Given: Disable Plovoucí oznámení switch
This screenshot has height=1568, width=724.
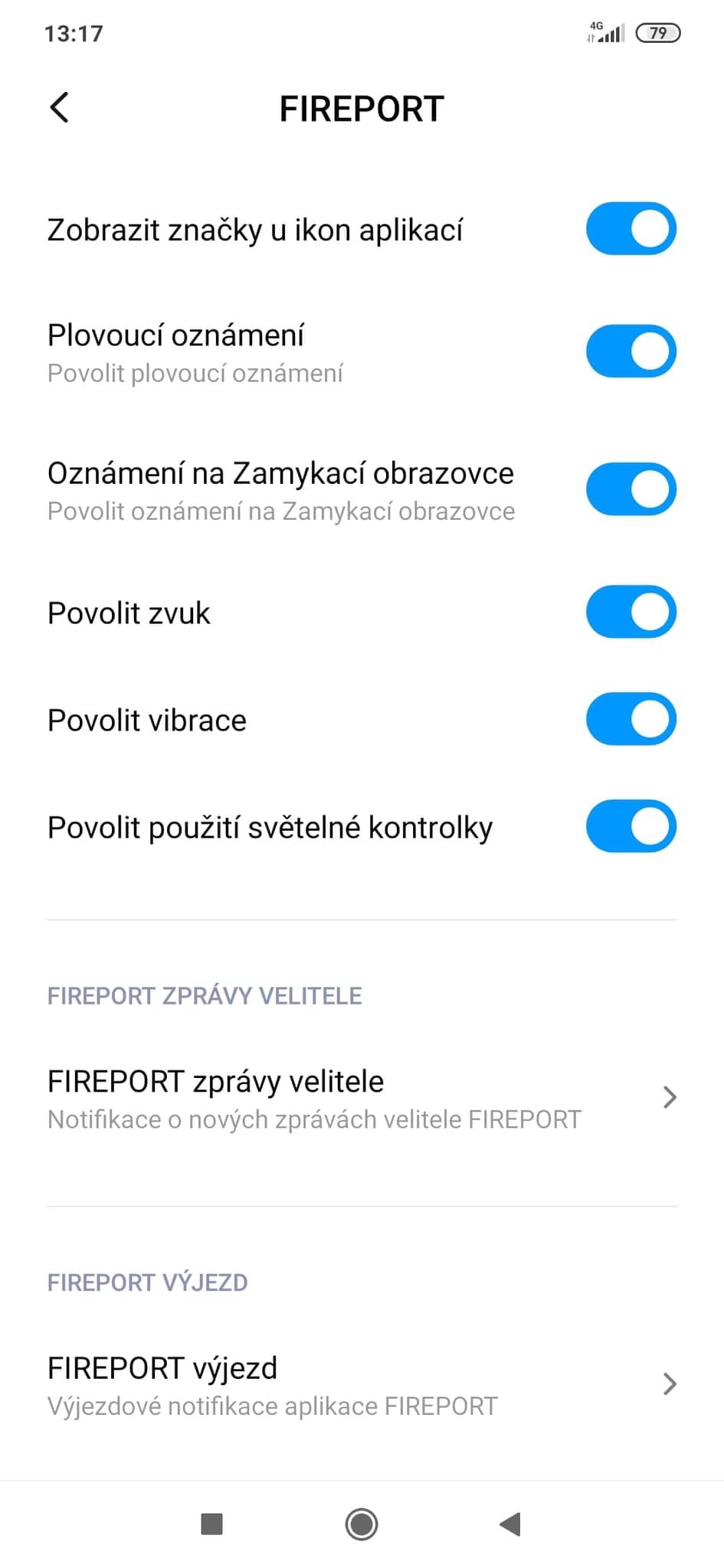Looking at the screenshot, I should (631, 351).
